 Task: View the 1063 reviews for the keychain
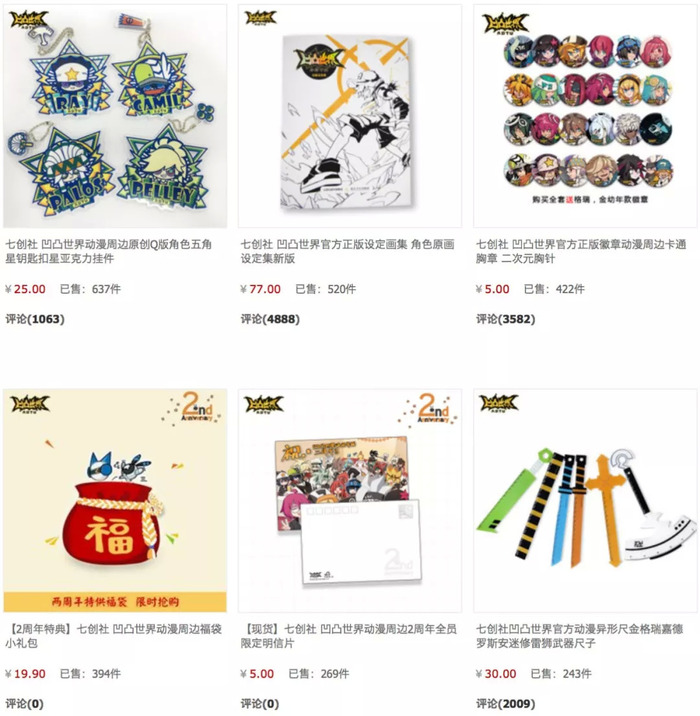coord(33,320)
